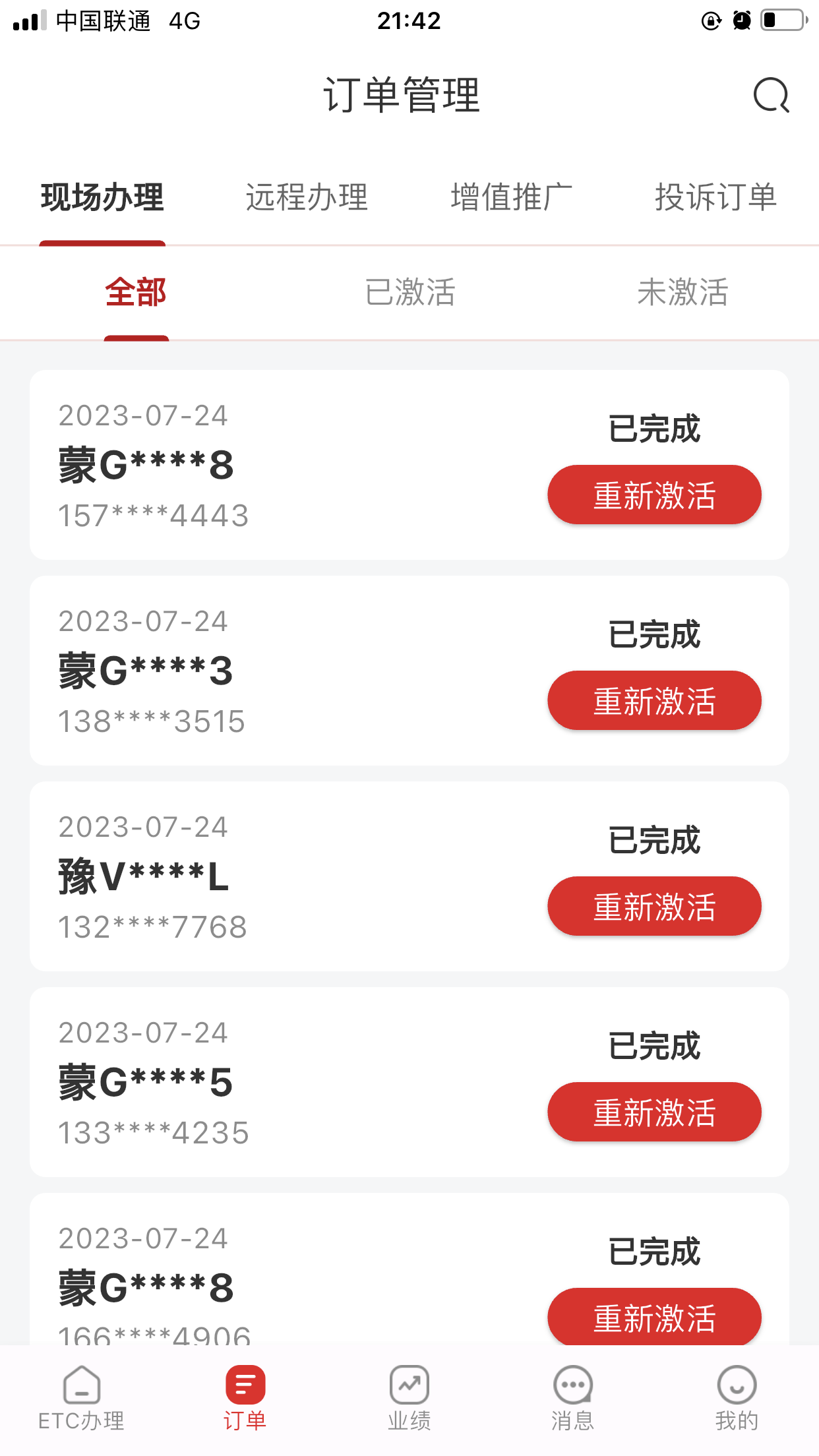Open the search icon in the header
The height and width of the screenshot is (1456, 819).
click(x=771, y=96)
